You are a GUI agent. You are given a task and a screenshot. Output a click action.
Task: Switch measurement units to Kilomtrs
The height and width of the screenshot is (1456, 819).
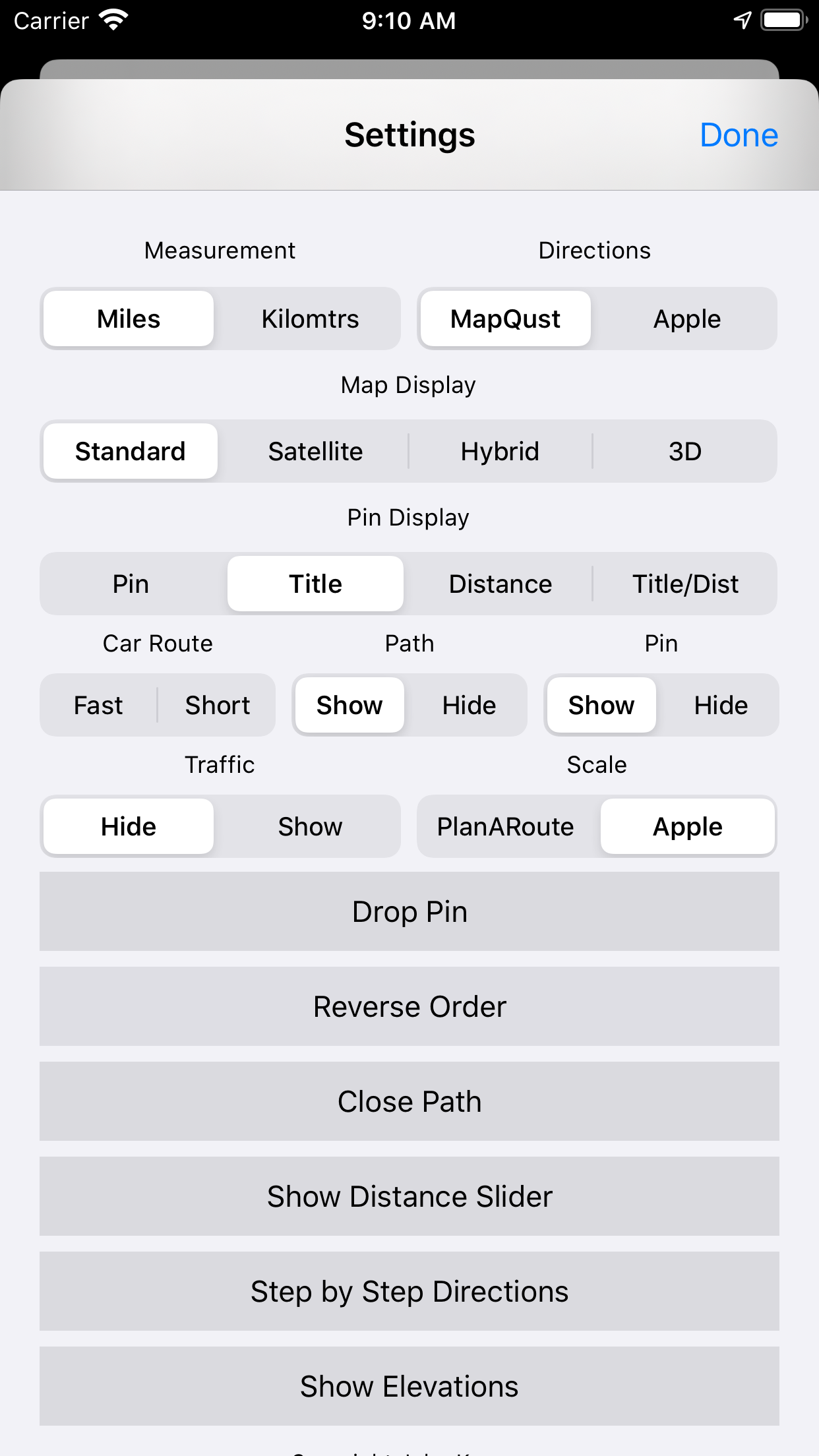click(310, 318)
